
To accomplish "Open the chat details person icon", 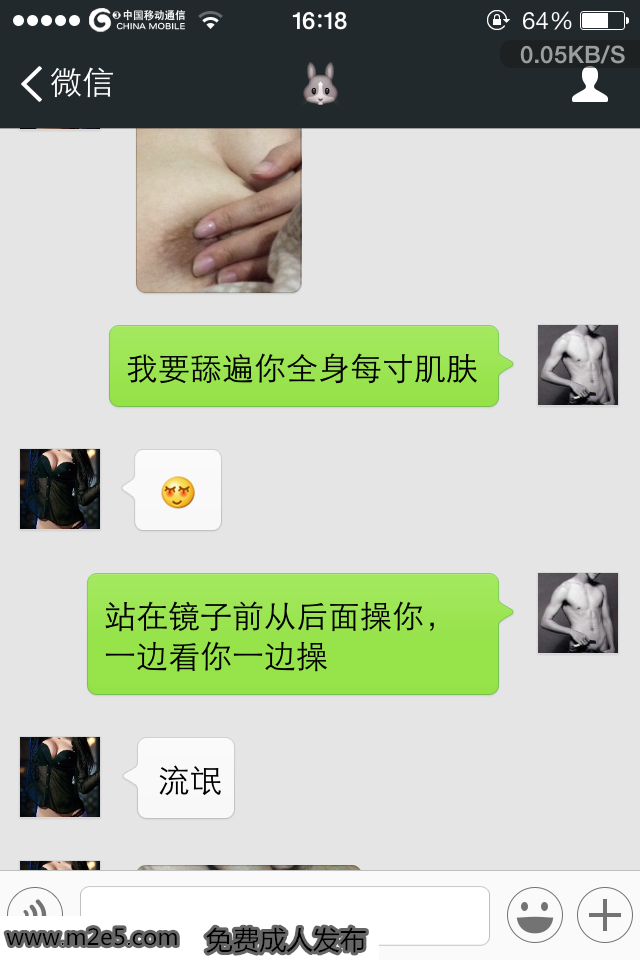I will [589, 85].
